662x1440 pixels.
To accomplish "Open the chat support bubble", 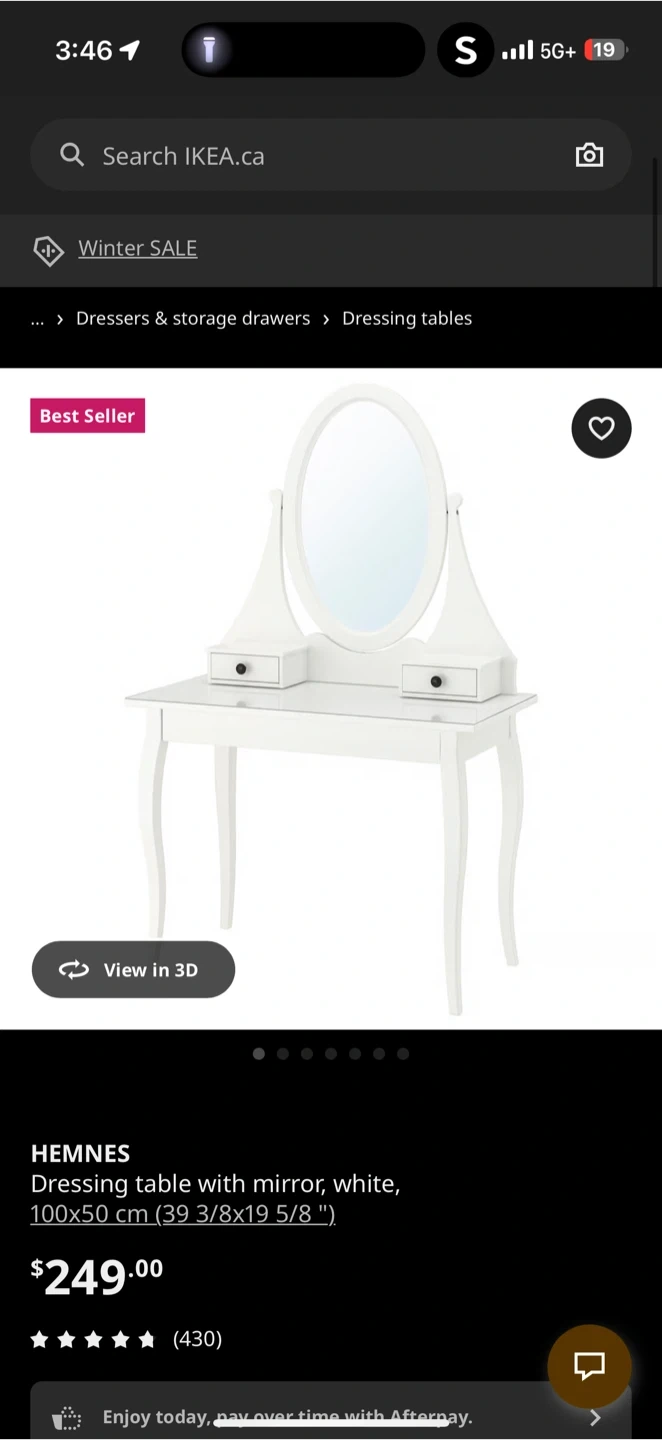I will (589, 1366).
